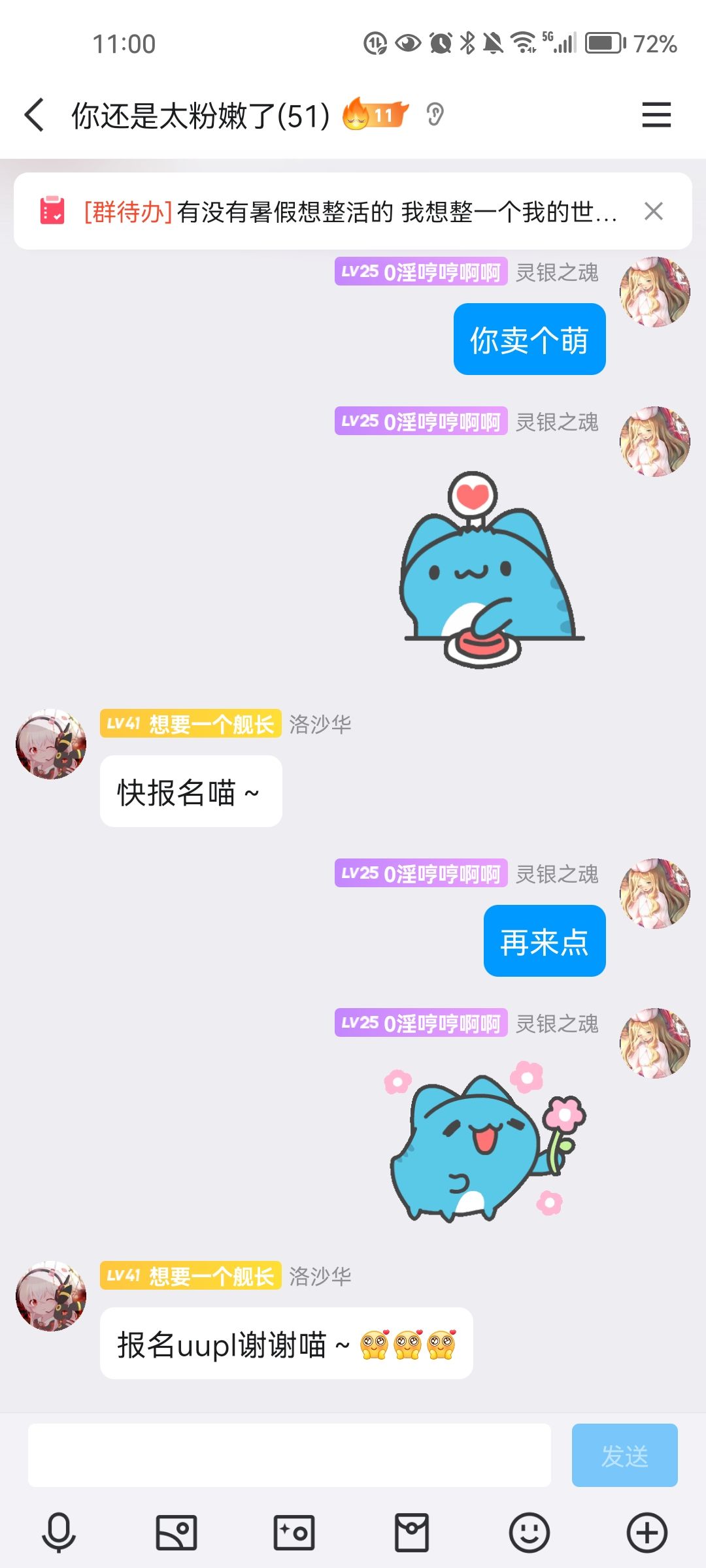Image resolution: width=706 pixels, height=1568 pixels.
Task: Tap the ear icon next to group title
Action: click(435, 115)
